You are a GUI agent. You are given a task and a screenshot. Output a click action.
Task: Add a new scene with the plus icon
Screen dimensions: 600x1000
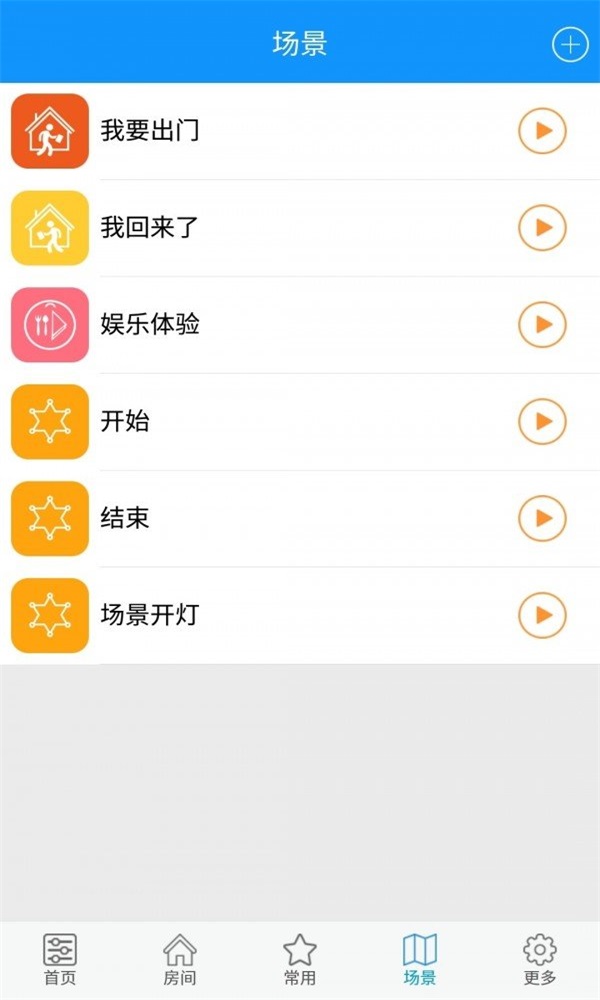tap(570, 44)
